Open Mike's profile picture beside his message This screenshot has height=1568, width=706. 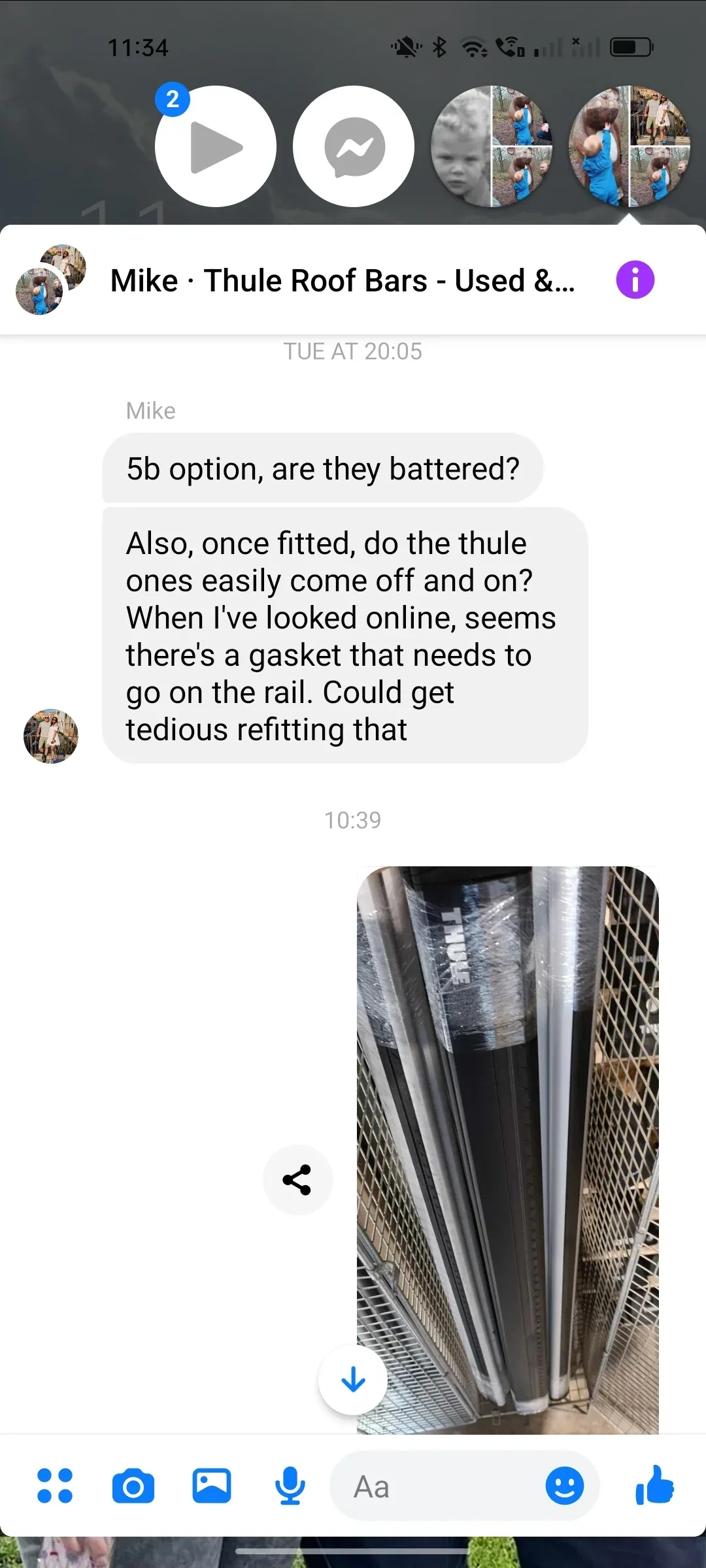(51, 736)
